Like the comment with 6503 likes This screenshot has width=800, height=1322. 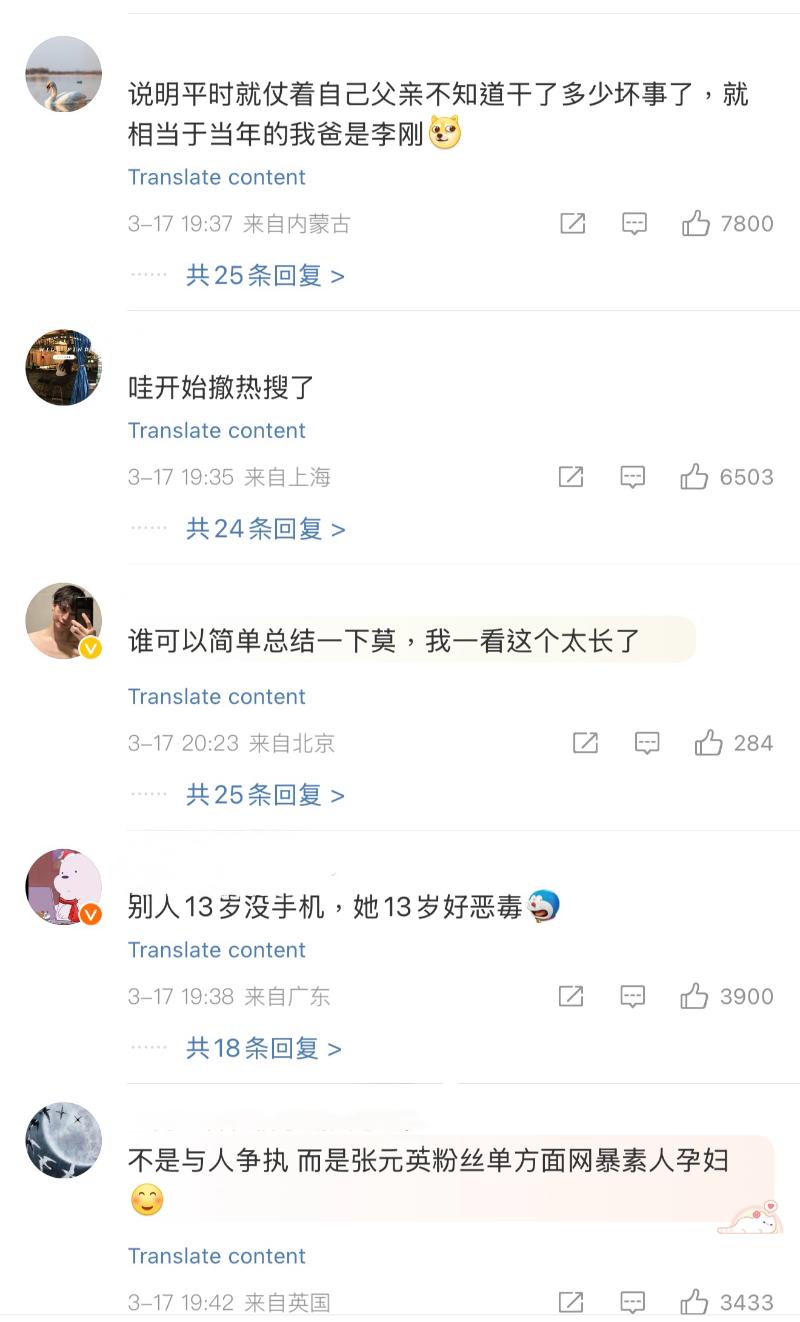[x=694, y=477]
